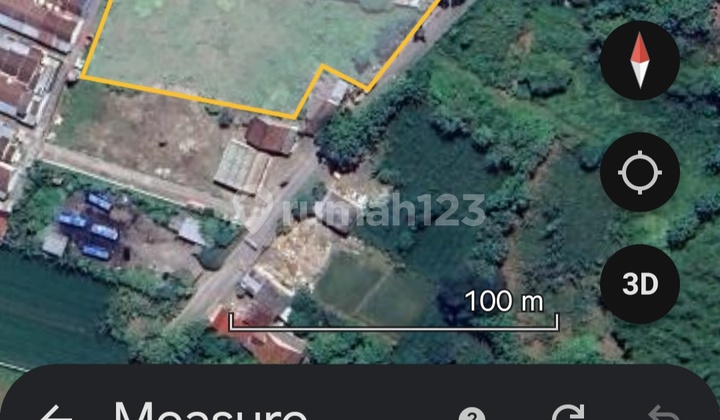Reset map orientation with the compass
This screenshot has width=720, height=420.
(640, 61)
